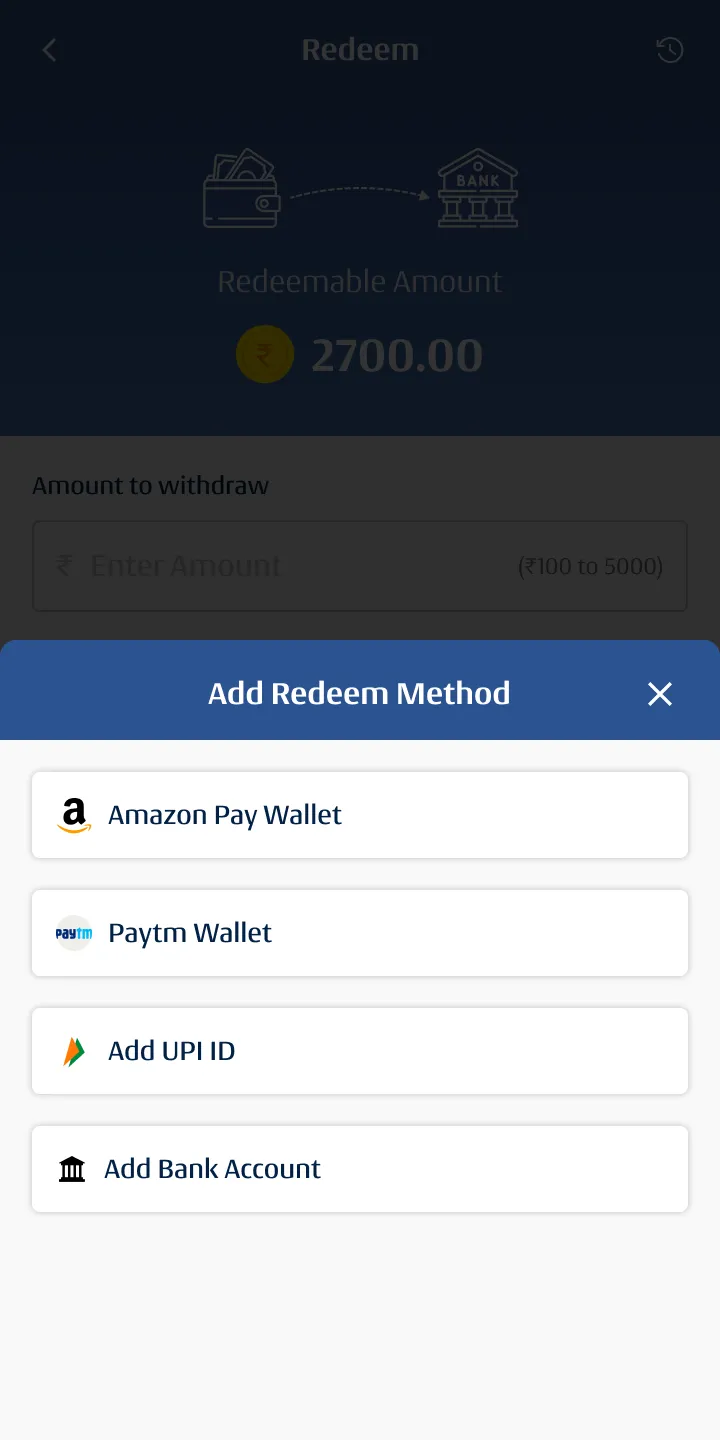The height and width of the screenshot is (1440, 720).
Task: Choose Paytm Wallet option
Action: point(360,933)
